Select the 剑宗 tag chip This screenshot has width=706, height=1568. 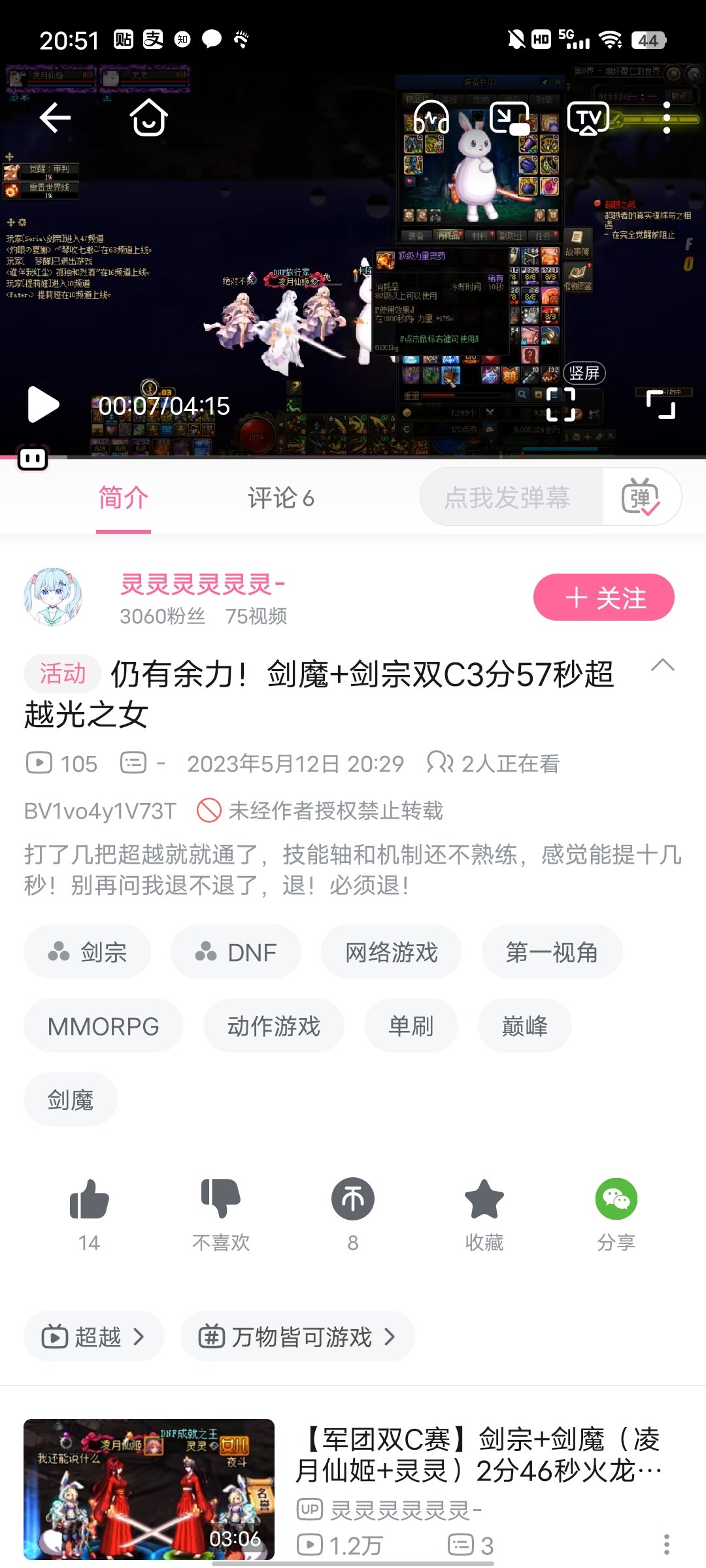pos(88,952)
